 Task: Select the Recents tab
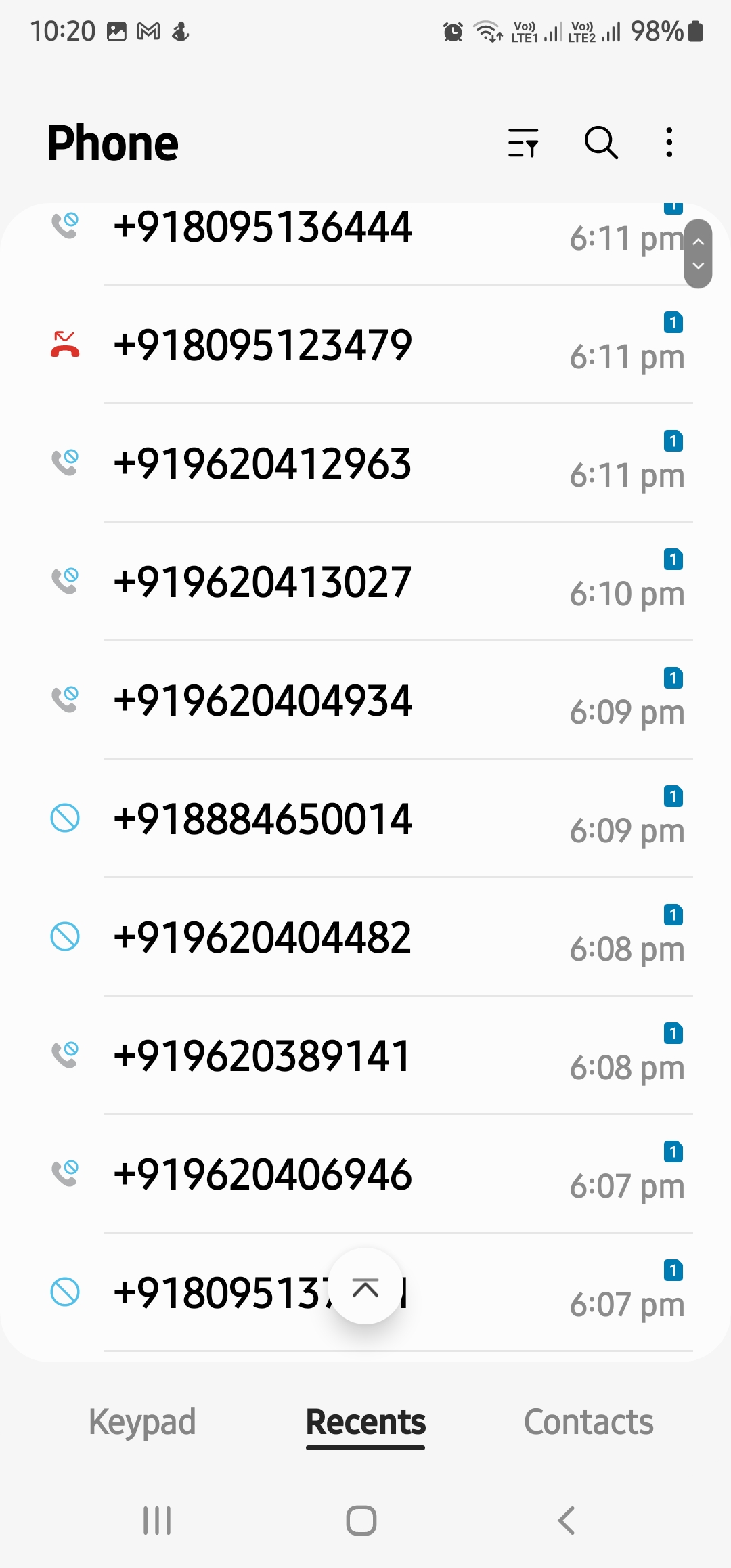365,1422
